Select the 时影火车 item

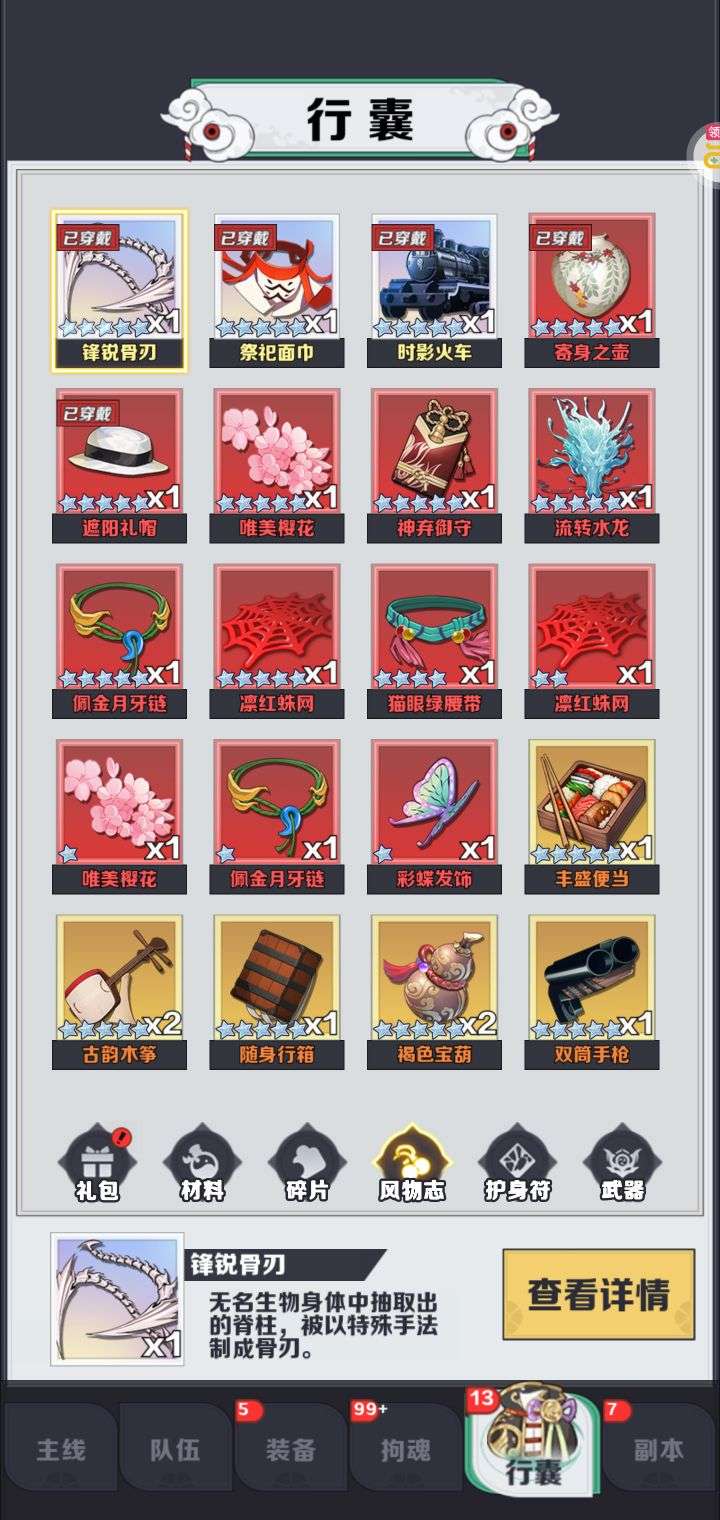[x=434, y=290]
